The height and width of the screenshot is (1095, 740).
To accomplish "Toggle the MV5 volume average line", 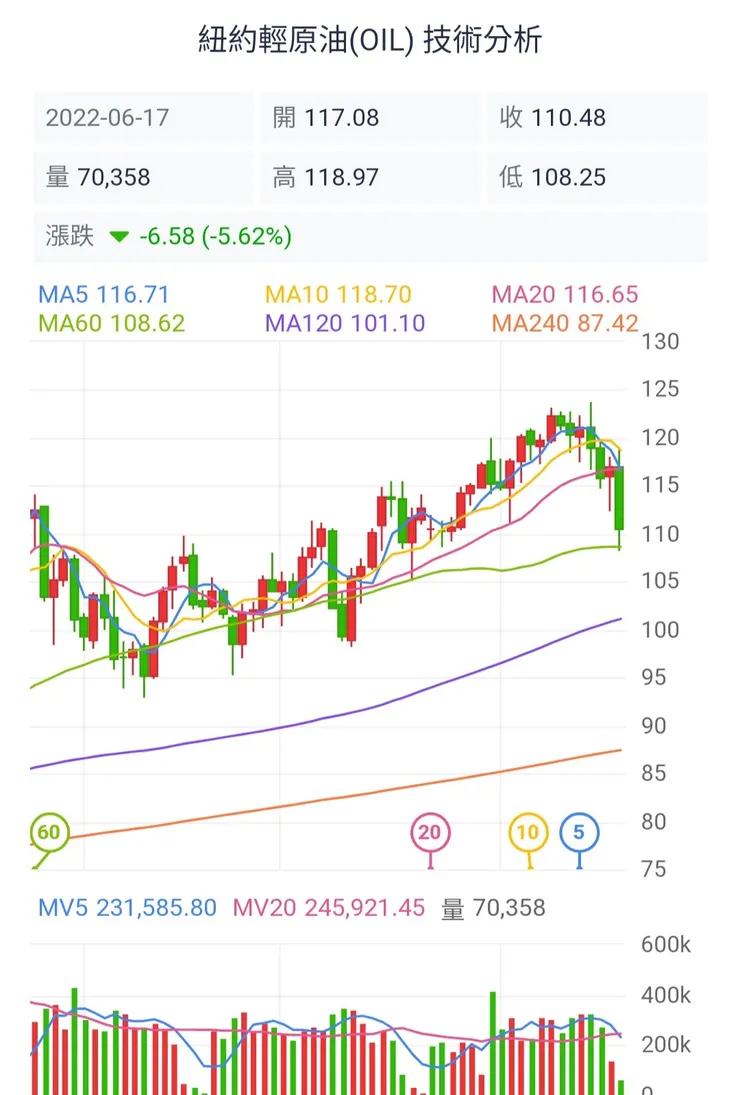I will [125, 908].
